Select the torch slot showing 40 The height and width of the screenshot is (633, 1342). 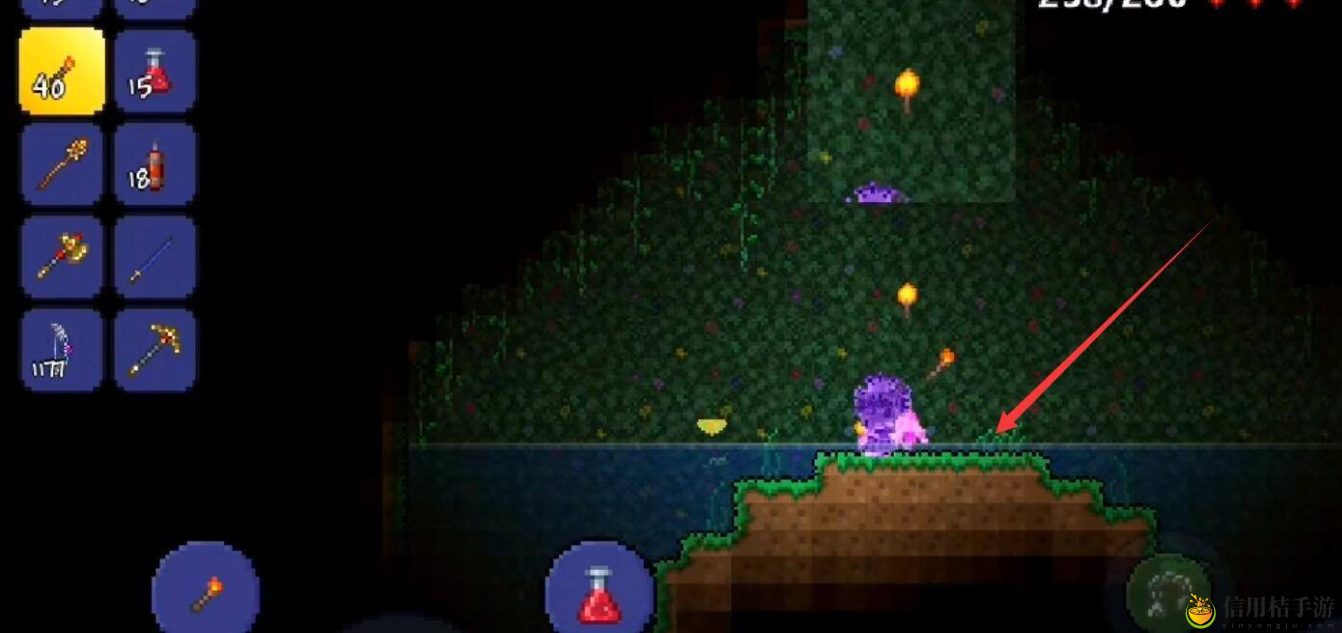pos(61,71)
